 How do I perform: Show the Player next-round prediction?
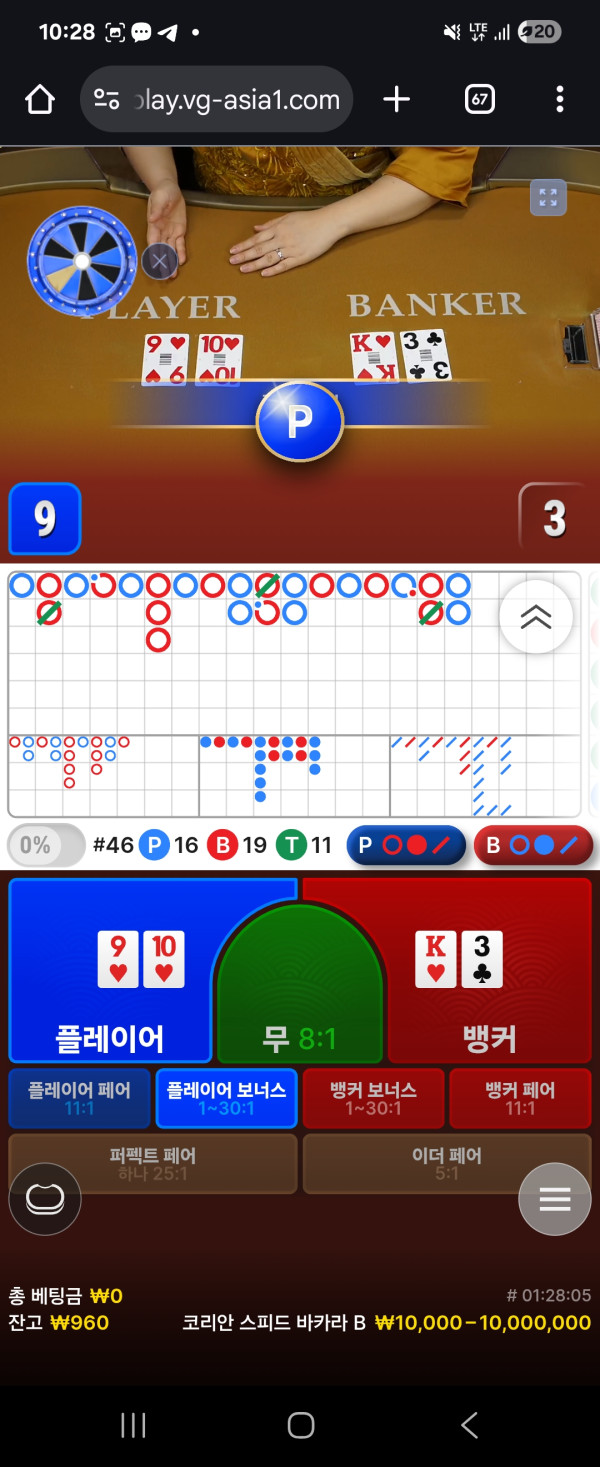(405, 845)
